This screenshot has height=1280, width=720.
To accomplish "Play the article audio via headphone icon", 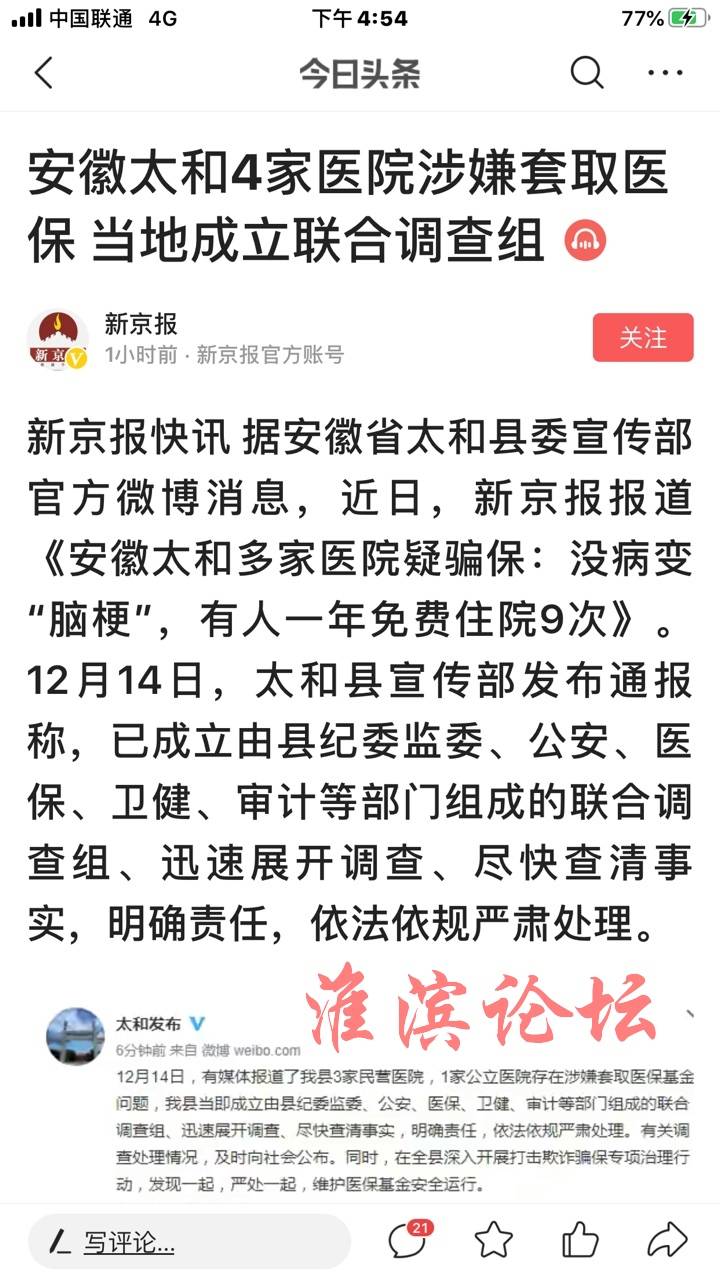I will click(586, 241).
